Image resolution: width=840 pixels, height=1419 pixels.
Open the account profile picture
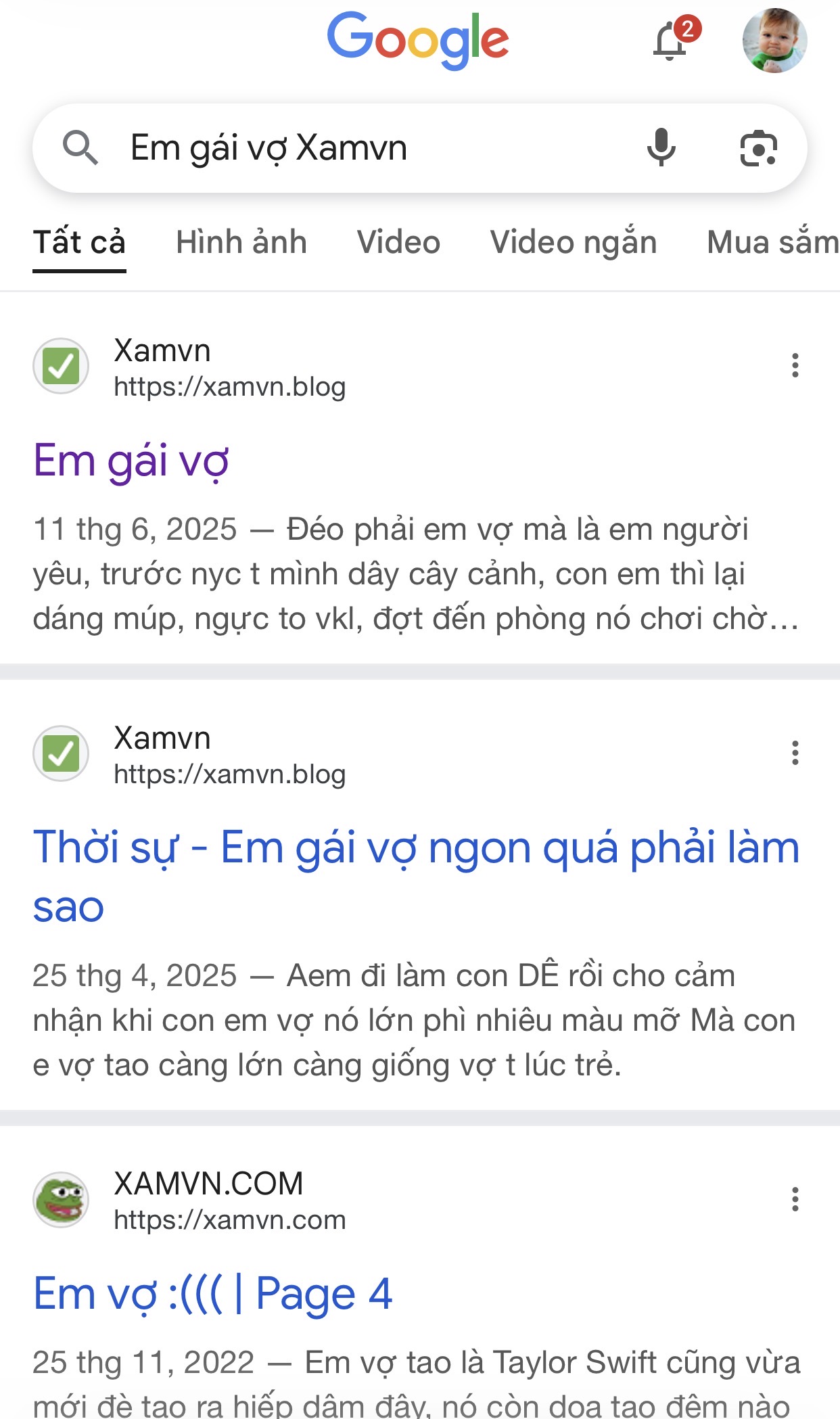point(774,41)
